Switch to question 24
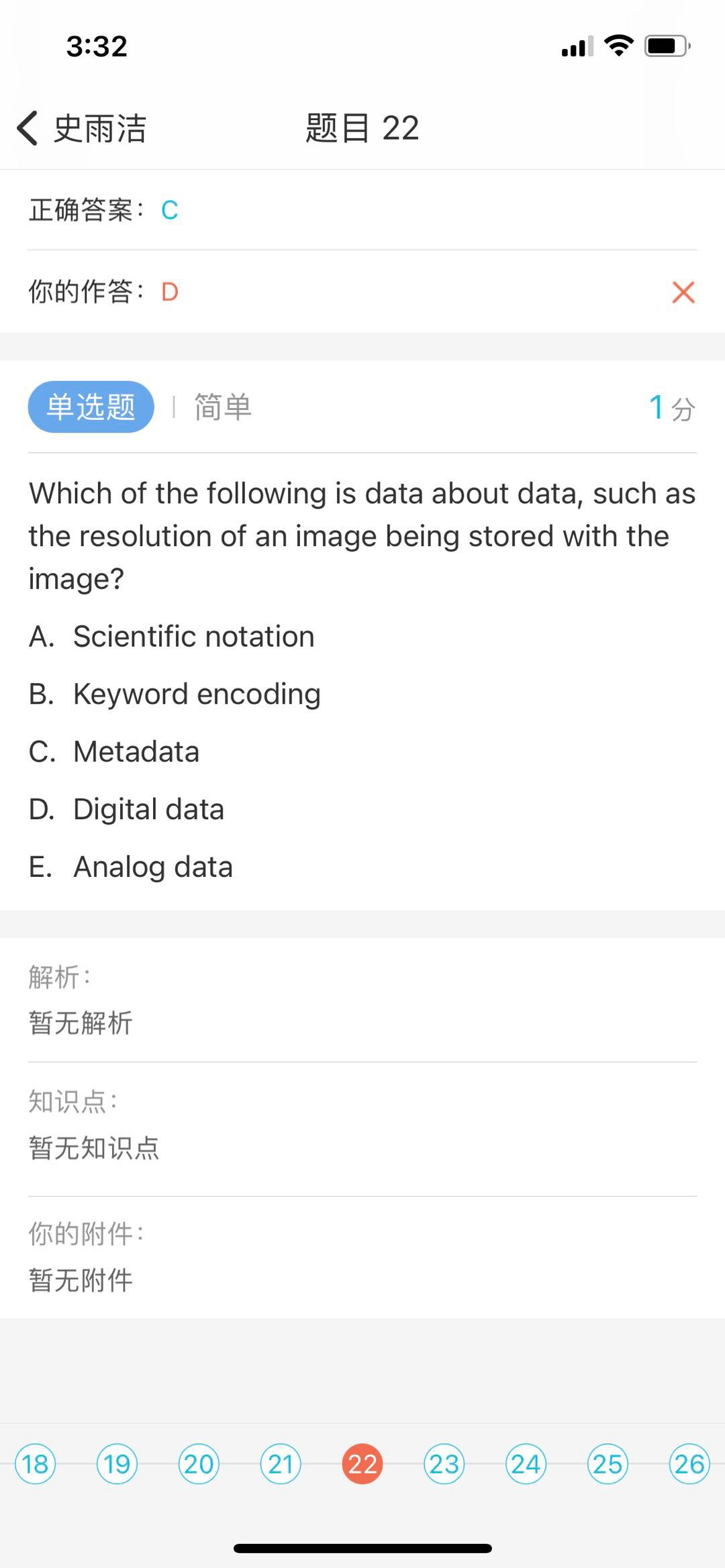Screen dimensions: 725x1568 tap(526, 1463)
